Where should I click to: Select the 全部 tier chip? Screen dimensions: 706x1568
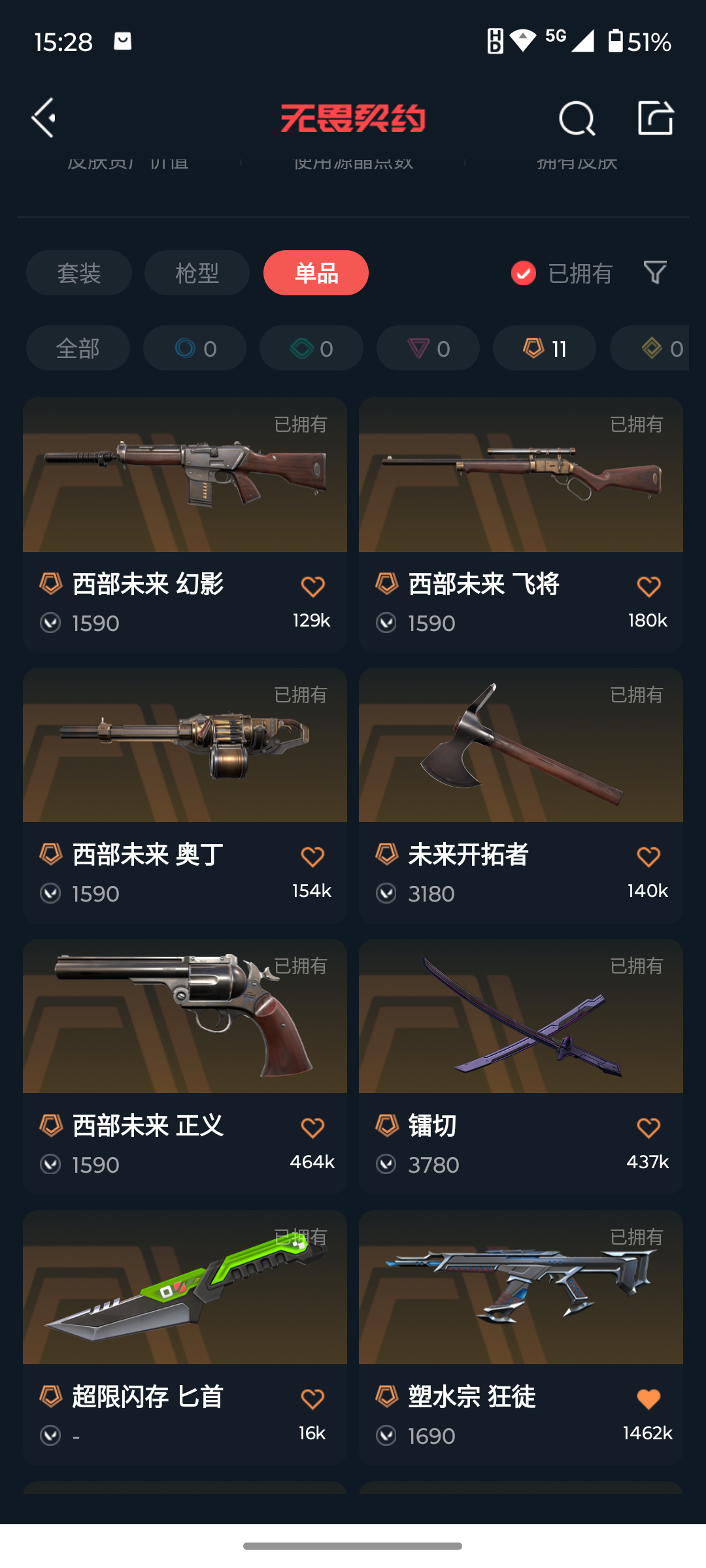(78, 348)
